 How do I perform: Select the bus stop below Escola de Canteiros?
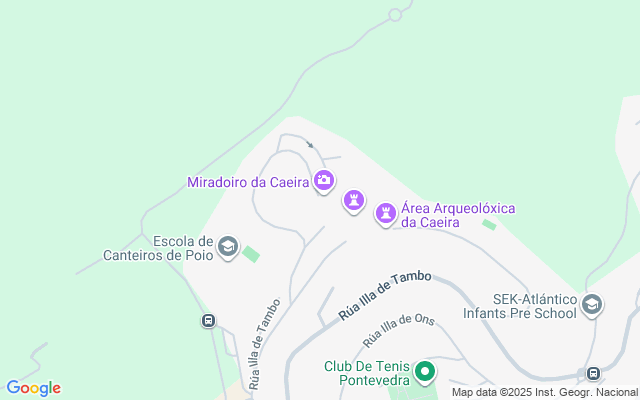[x=208, y=321]
